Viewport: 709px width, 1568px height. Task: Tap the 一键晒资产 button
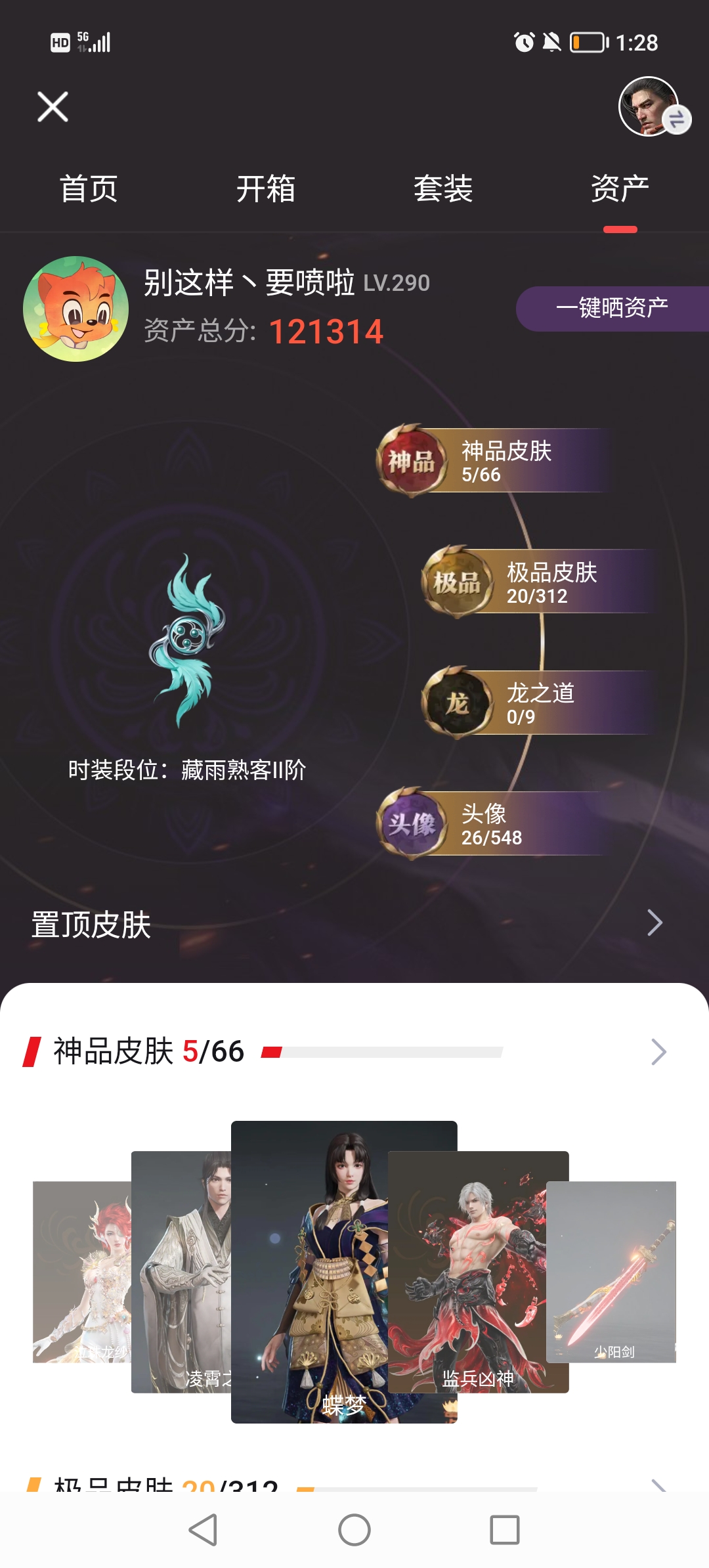(612, 308)
